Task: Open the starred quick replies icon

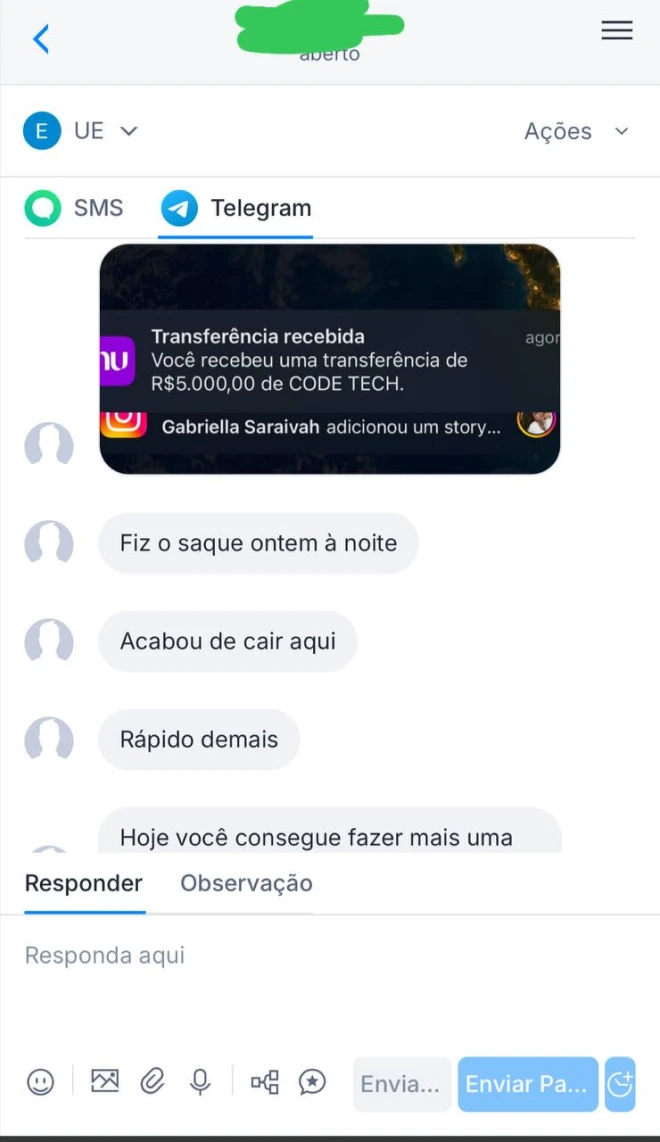Action: point(313,1081)
